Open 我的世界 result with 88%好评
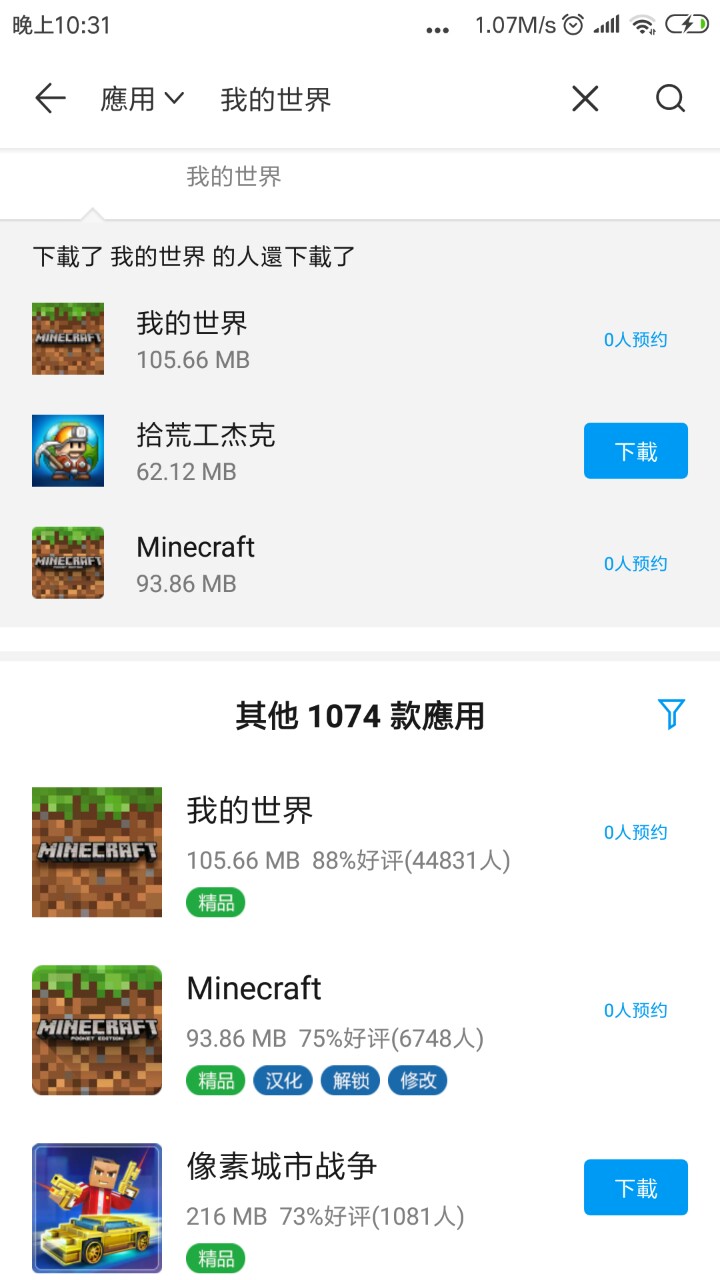 348,853
